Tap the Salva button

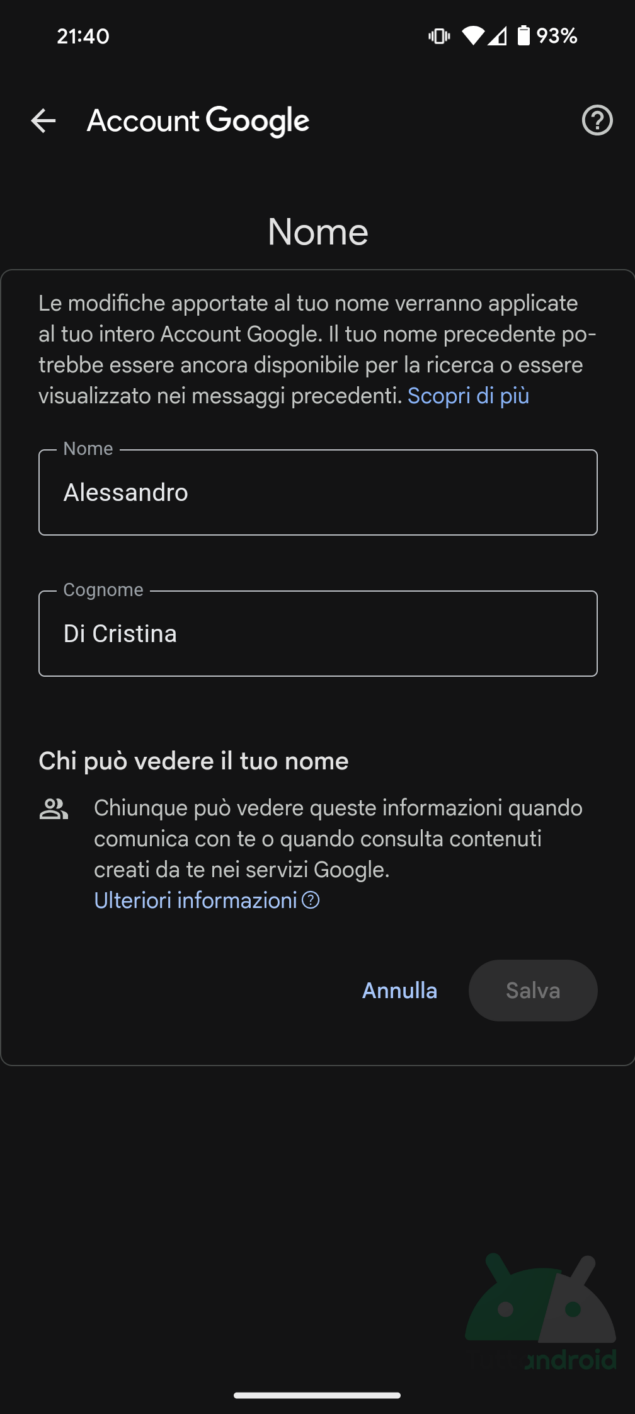[x=532, y=991]
